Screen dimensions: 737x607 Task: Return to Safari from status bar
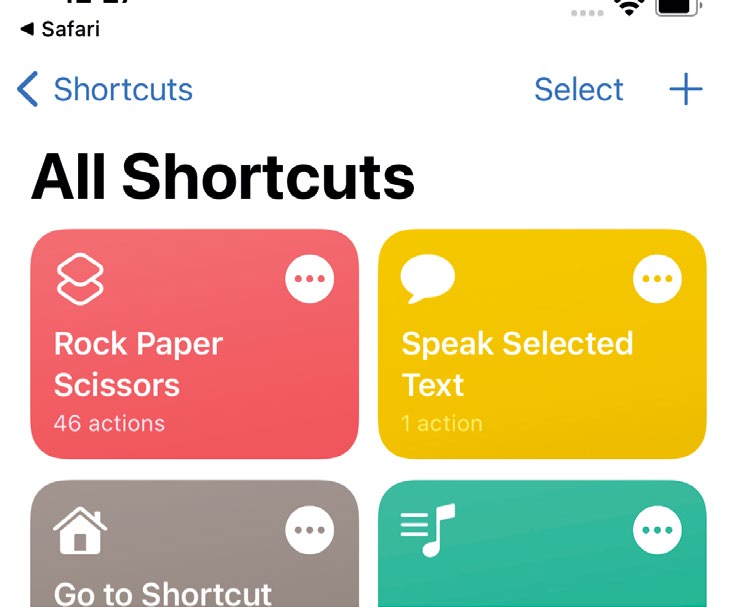point(60,29)
